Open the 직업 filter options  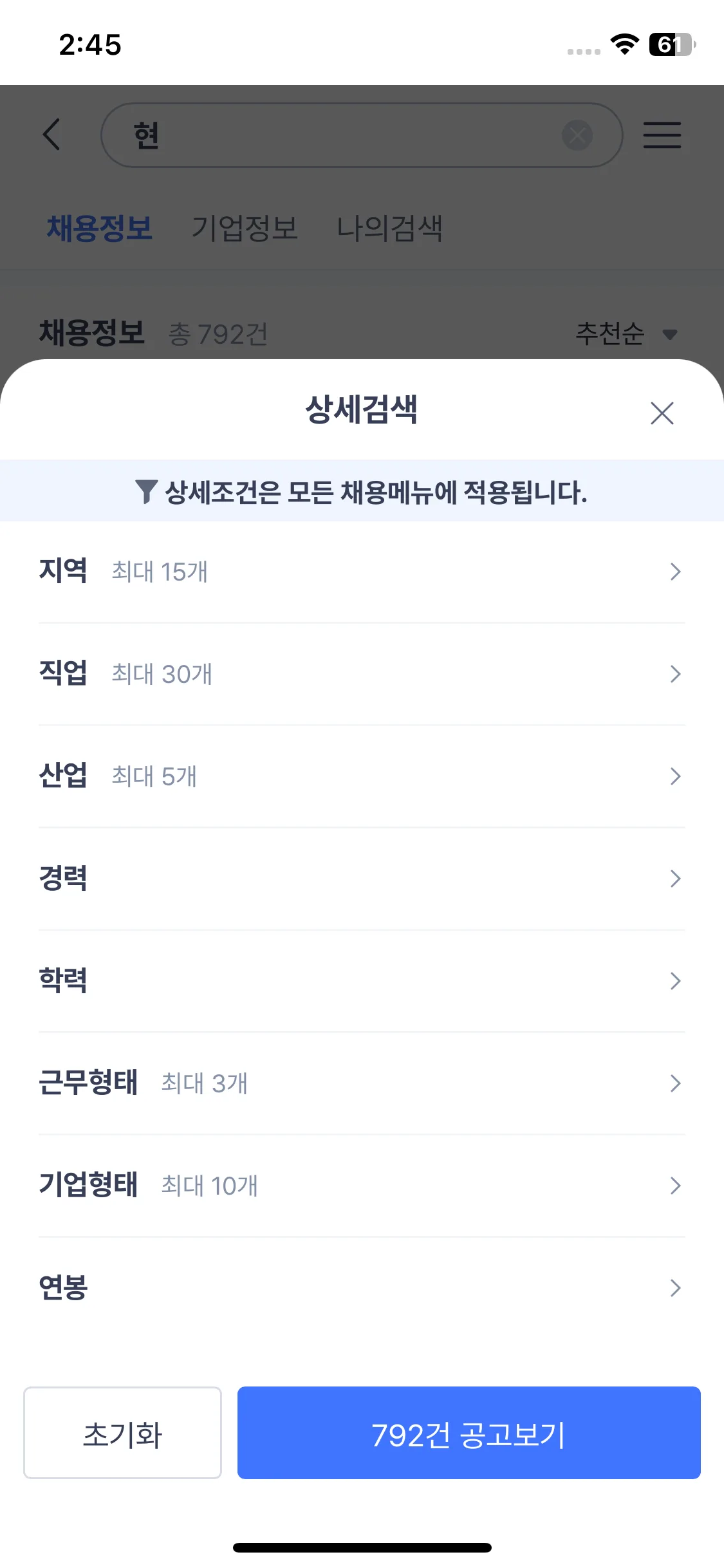pyautogui.click(x=362, y=674)
